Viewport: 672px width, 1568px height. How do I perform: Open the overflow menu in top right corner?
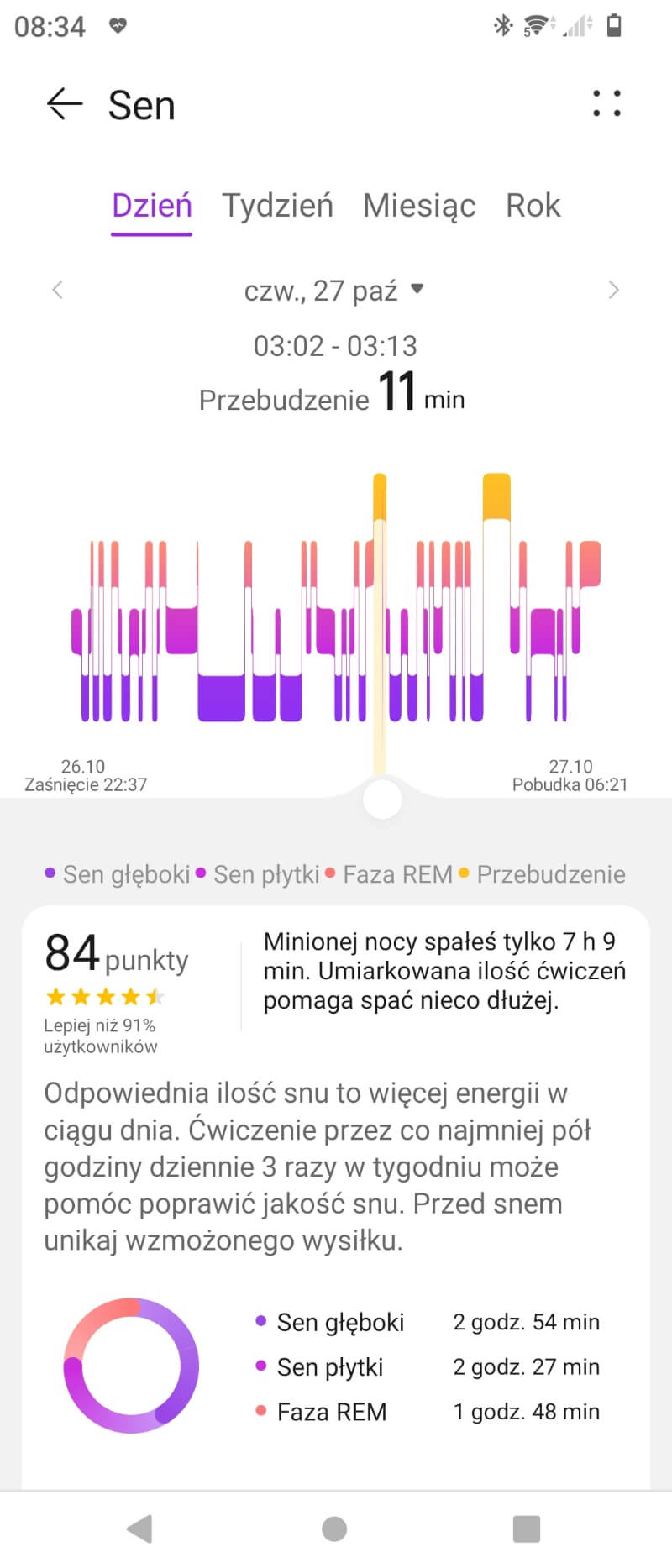[x=606, y=104]
